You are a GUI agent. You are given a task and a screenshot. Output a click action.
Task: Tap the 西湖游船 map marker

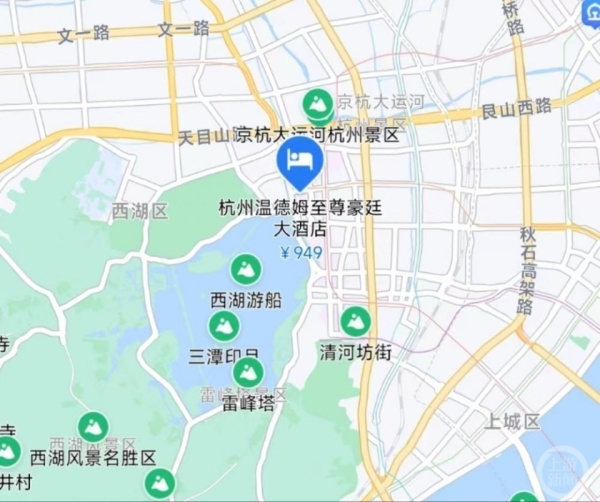[x=246, y=269]
